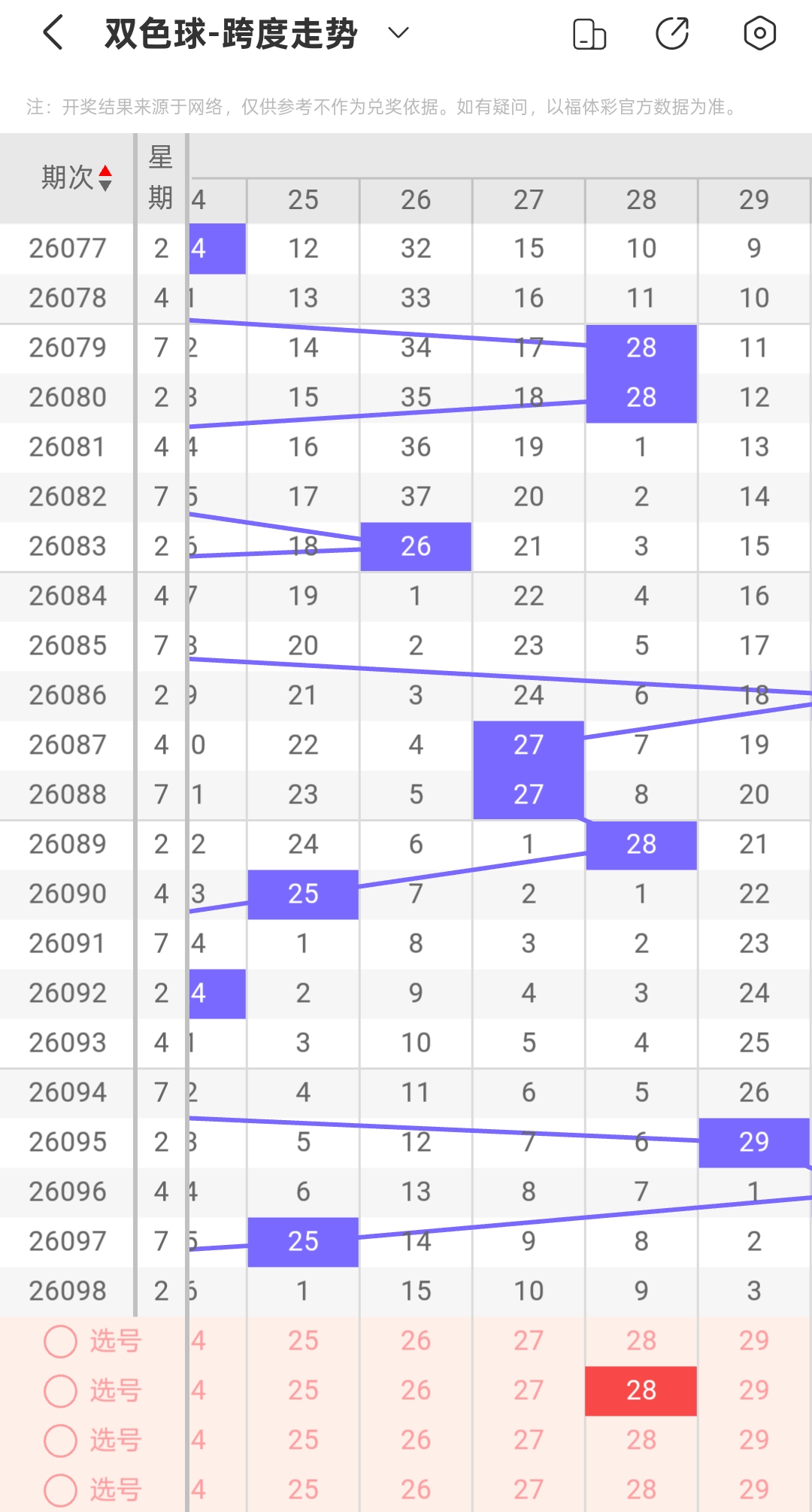Image resolution: width=812 pixels, height=1512 pixels.
Task: Pick number 27 in the third 选号 row
Action: (529, 1441)
